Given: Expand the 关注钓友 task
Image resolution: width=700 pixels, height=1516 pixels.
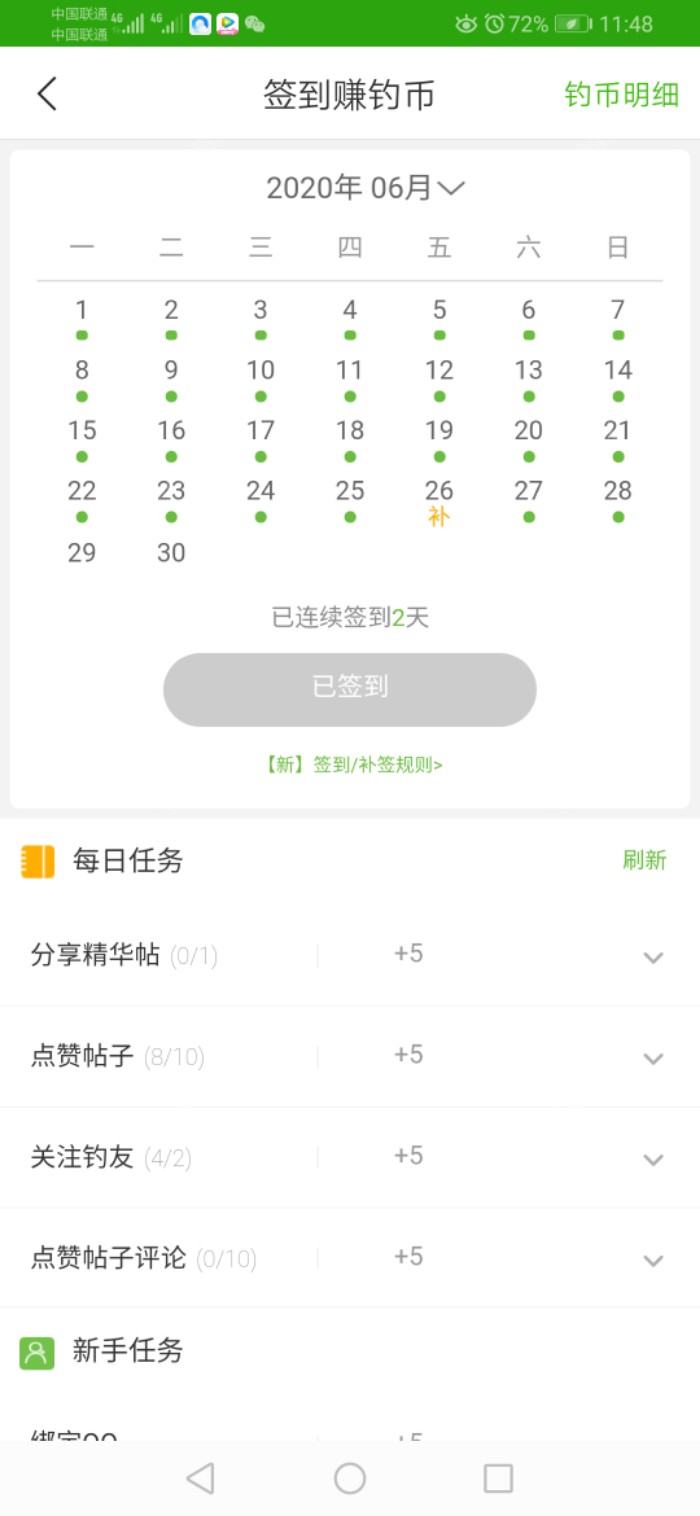Looking at the screenshot, I should point(653,1159).
